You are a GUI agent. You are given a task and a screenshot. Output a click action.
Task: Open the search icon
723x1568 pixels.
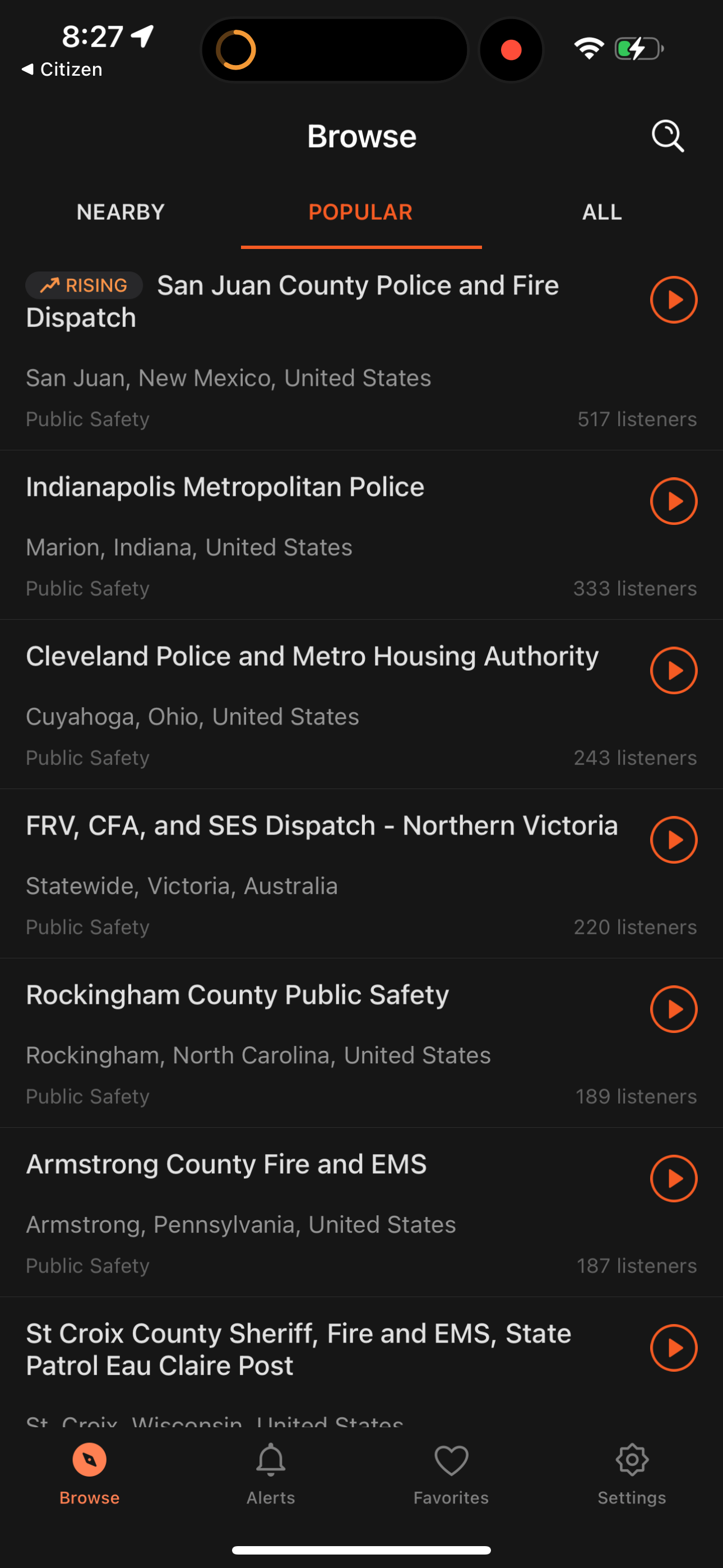[667, 136]
